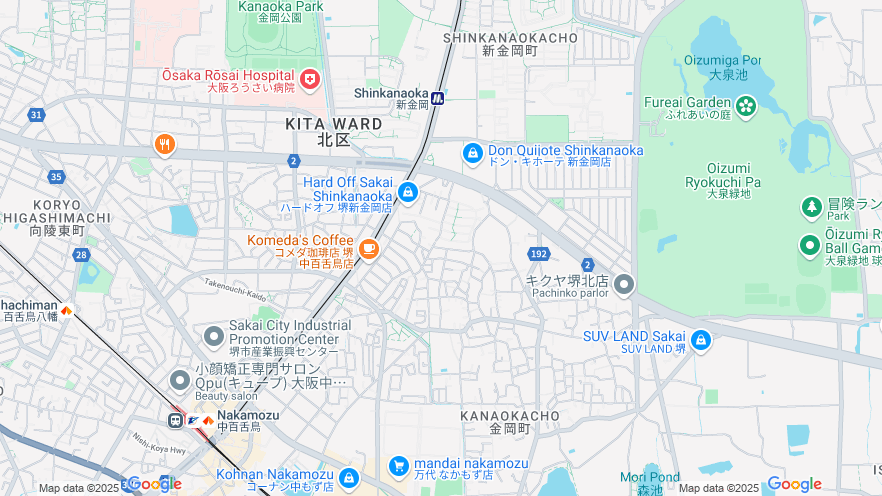
Task: Open the beauty salon Qpu marker
Action: (x=179, y=380)
